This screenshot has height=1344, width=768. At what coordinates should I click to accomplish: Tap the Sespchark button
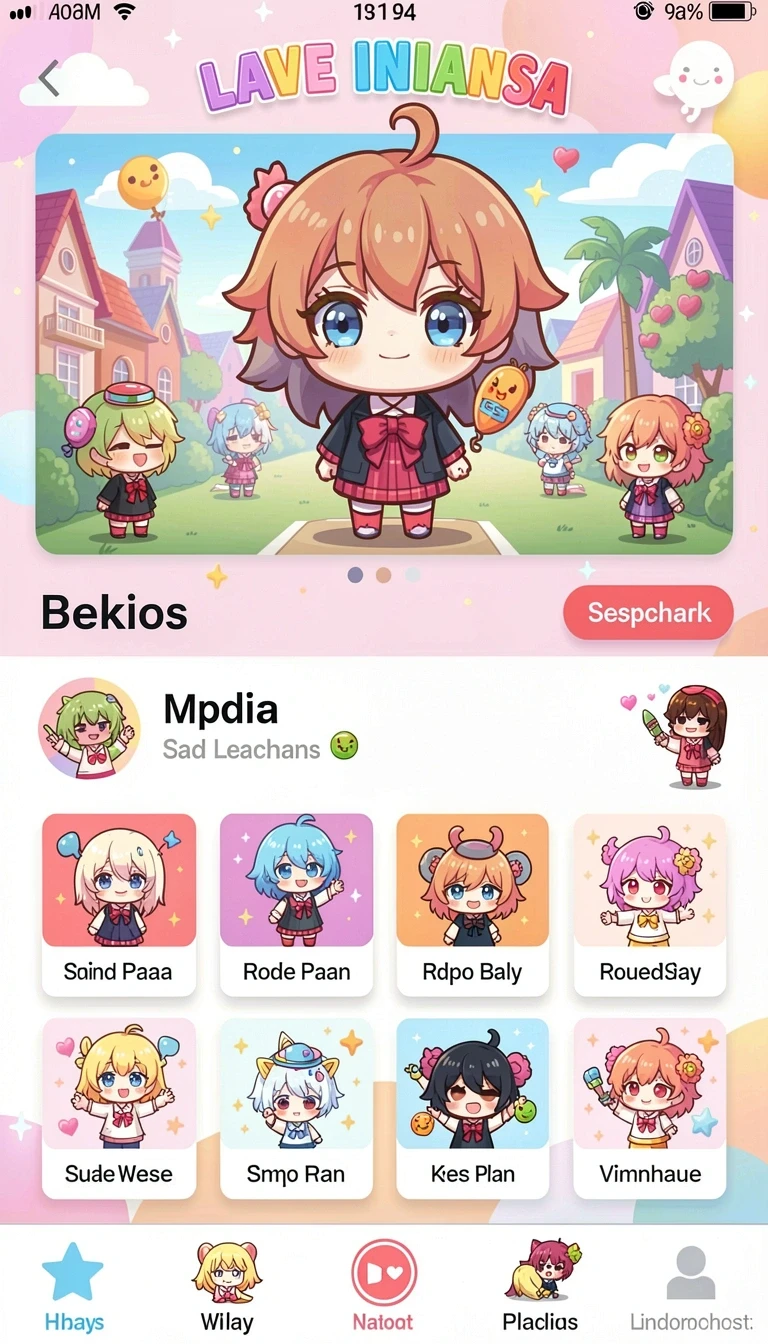648,612
